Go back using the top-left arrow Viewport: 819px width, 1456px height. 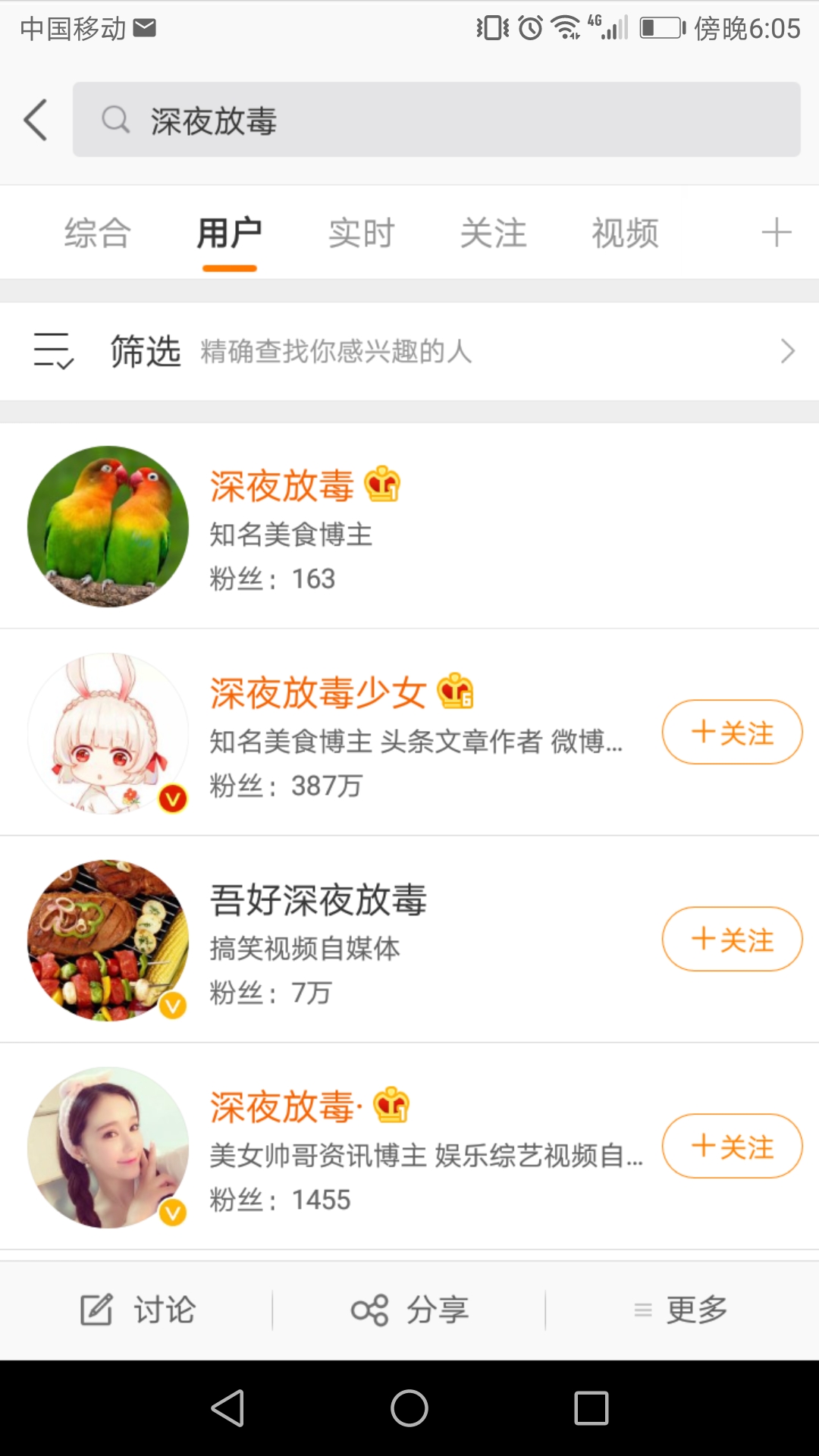36,120
